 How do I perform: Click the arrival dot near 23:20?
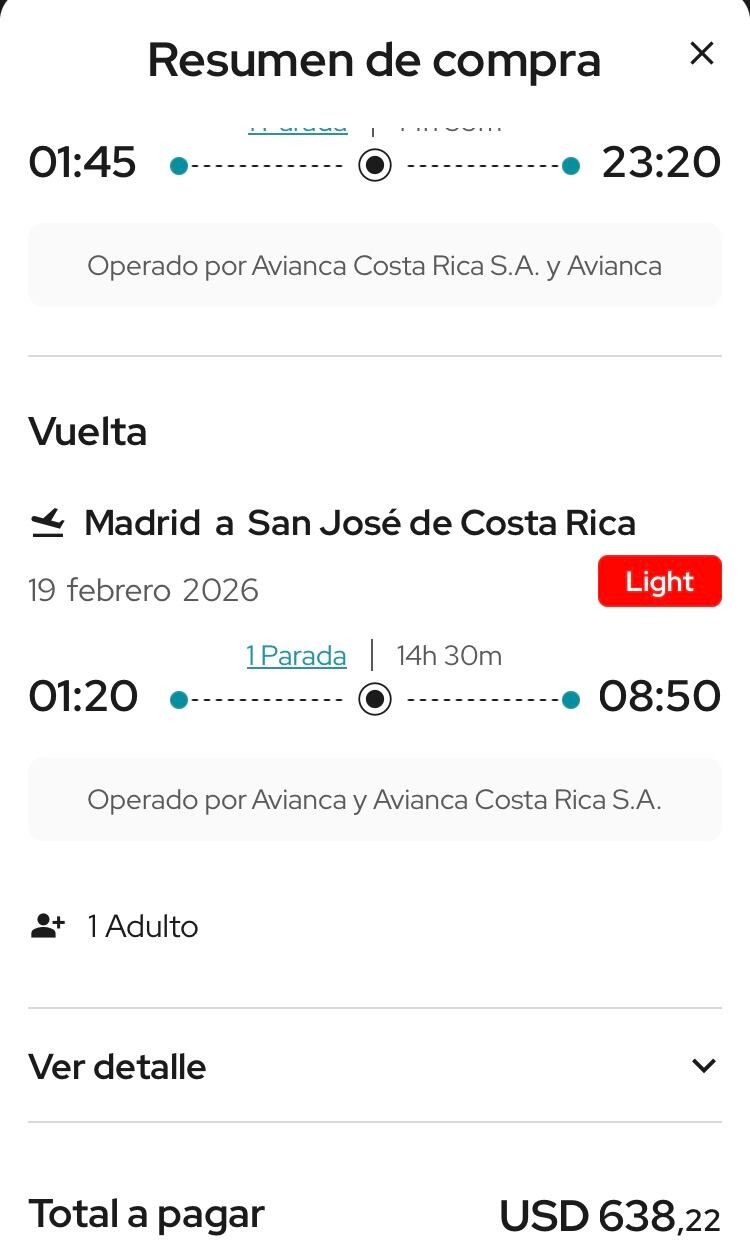570,165
